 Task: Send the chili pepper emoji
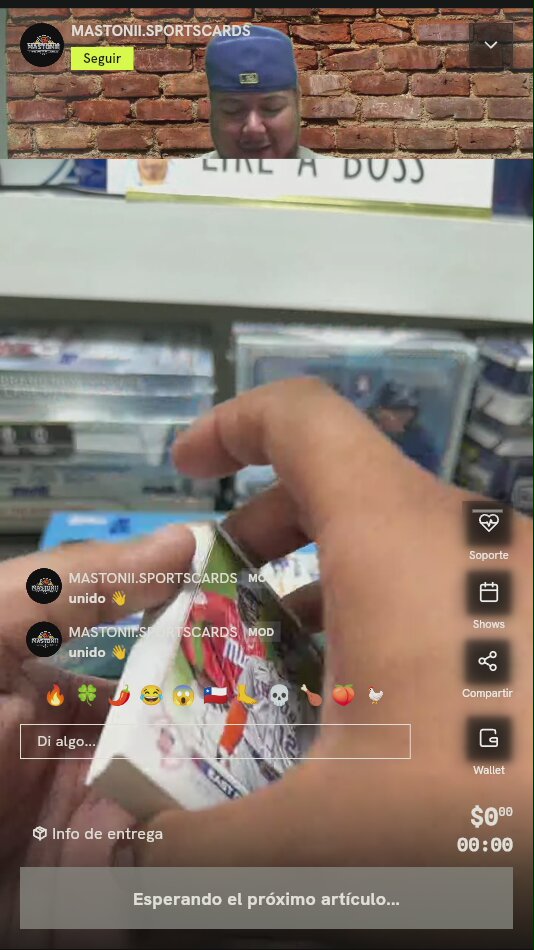click(x=119, y=696)
